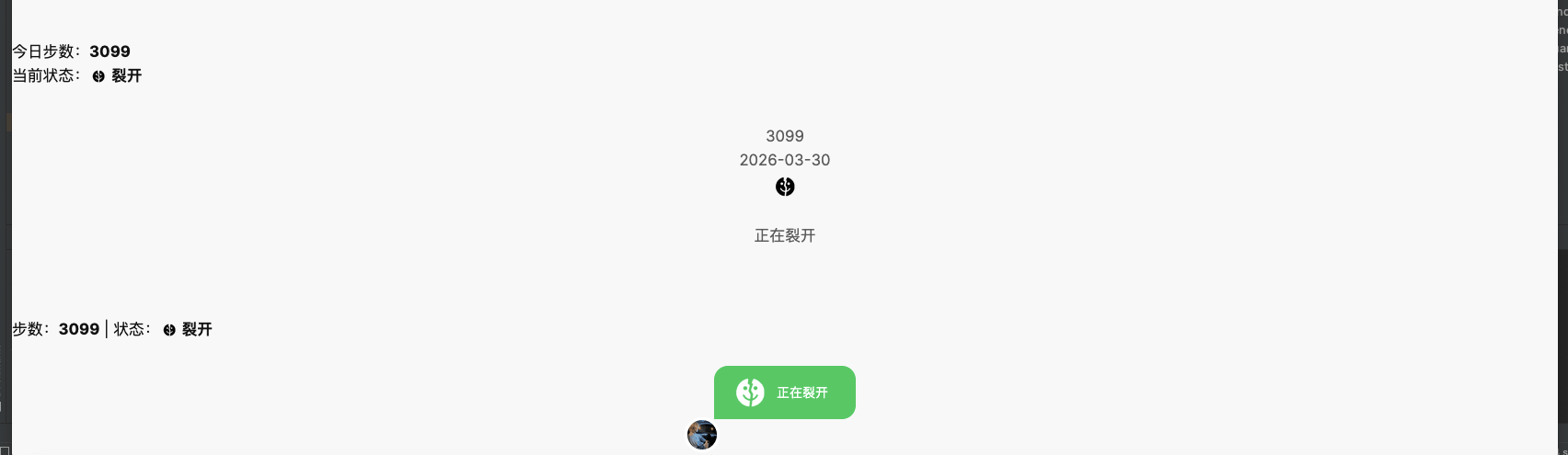This screenshot has height=455, width=1568.
Task: Tap the green 正在裂开 status bubble
Action: [x=785, y=392]
